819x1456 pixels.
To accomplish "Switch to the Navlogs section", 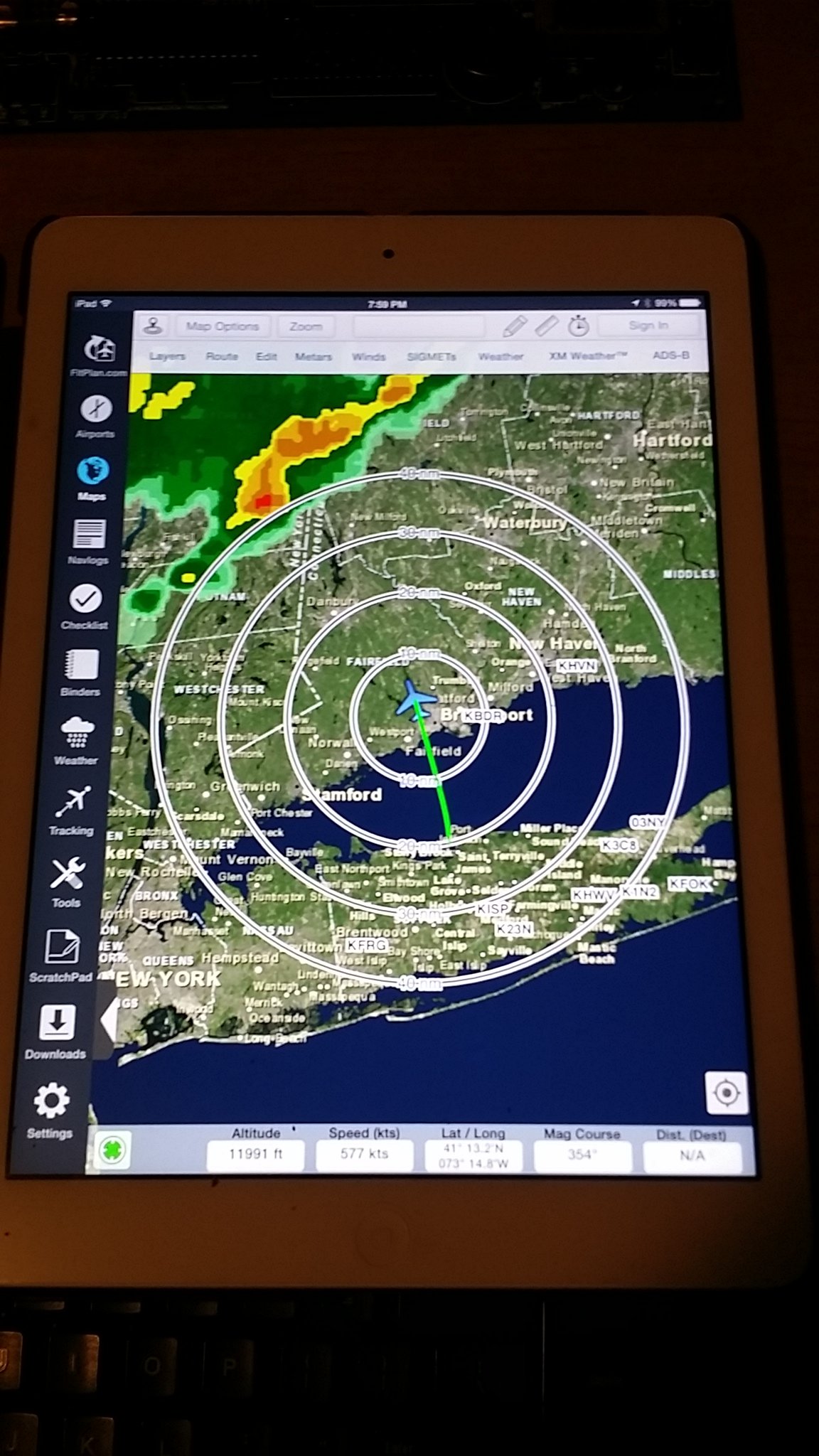I will tap(89, 542).
